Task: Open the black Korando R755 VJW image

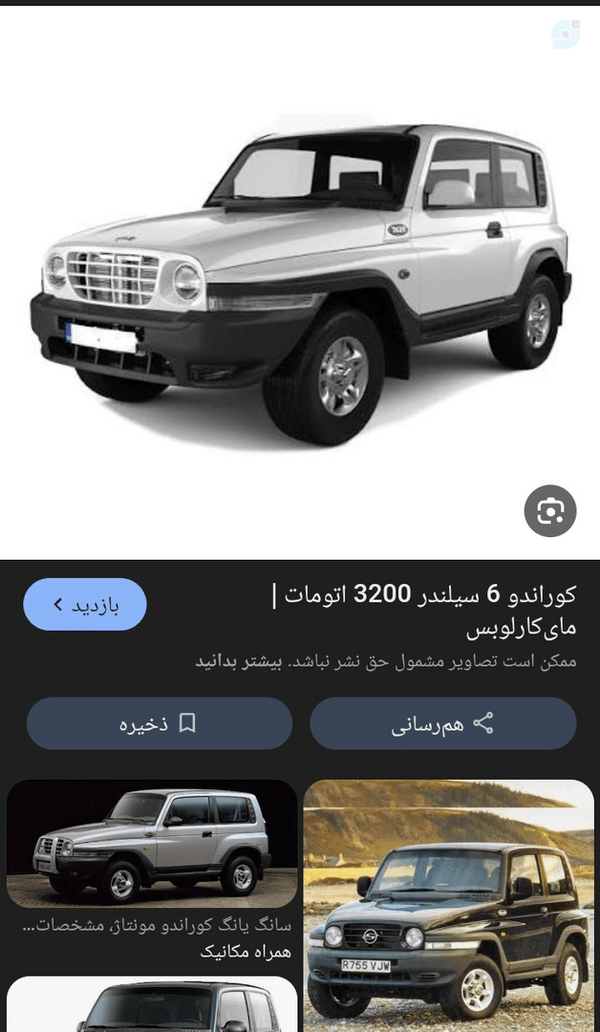Action: tap(449, 906)
